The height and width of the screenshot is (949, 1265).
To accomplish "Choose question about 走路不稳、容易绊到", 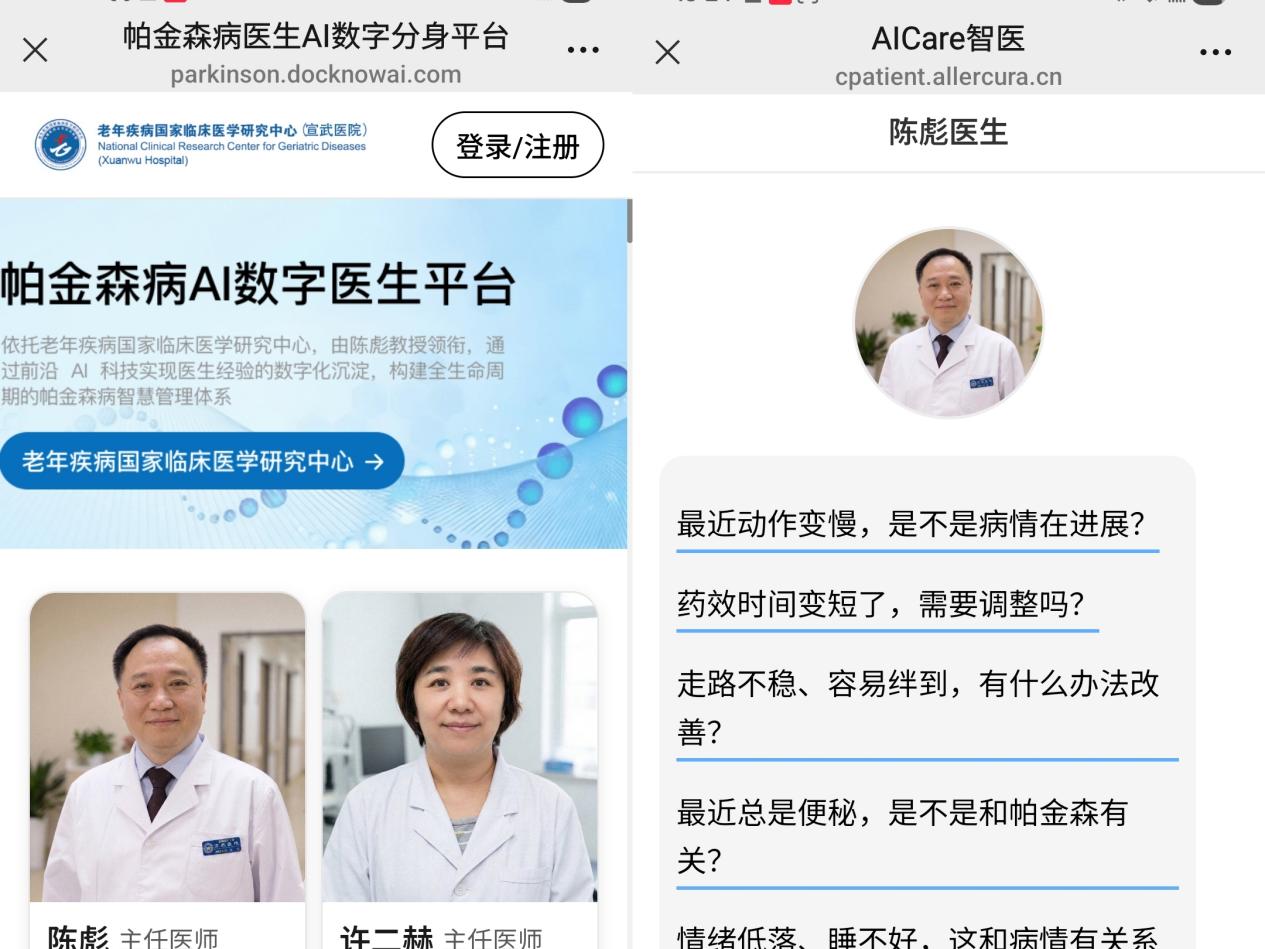I will pos(918,706).
